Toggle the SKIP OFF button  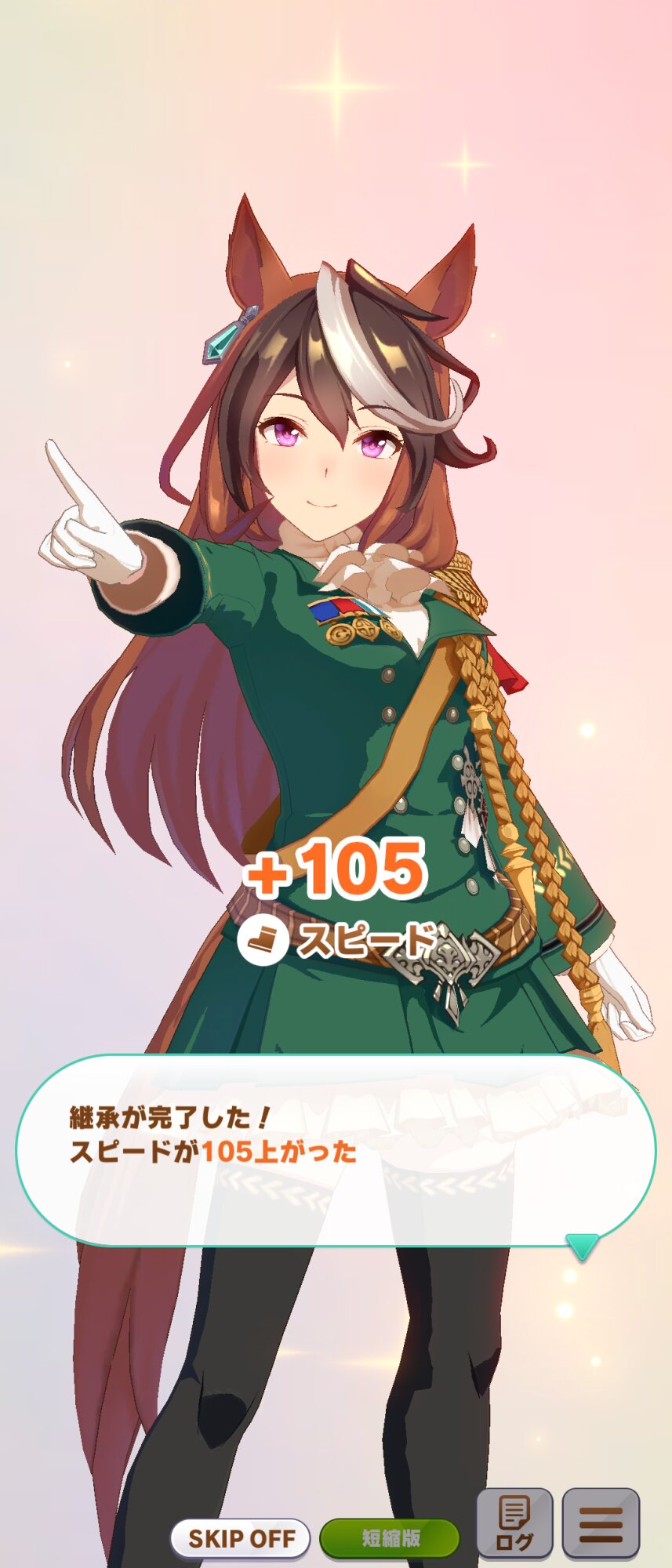[240, 1538]
